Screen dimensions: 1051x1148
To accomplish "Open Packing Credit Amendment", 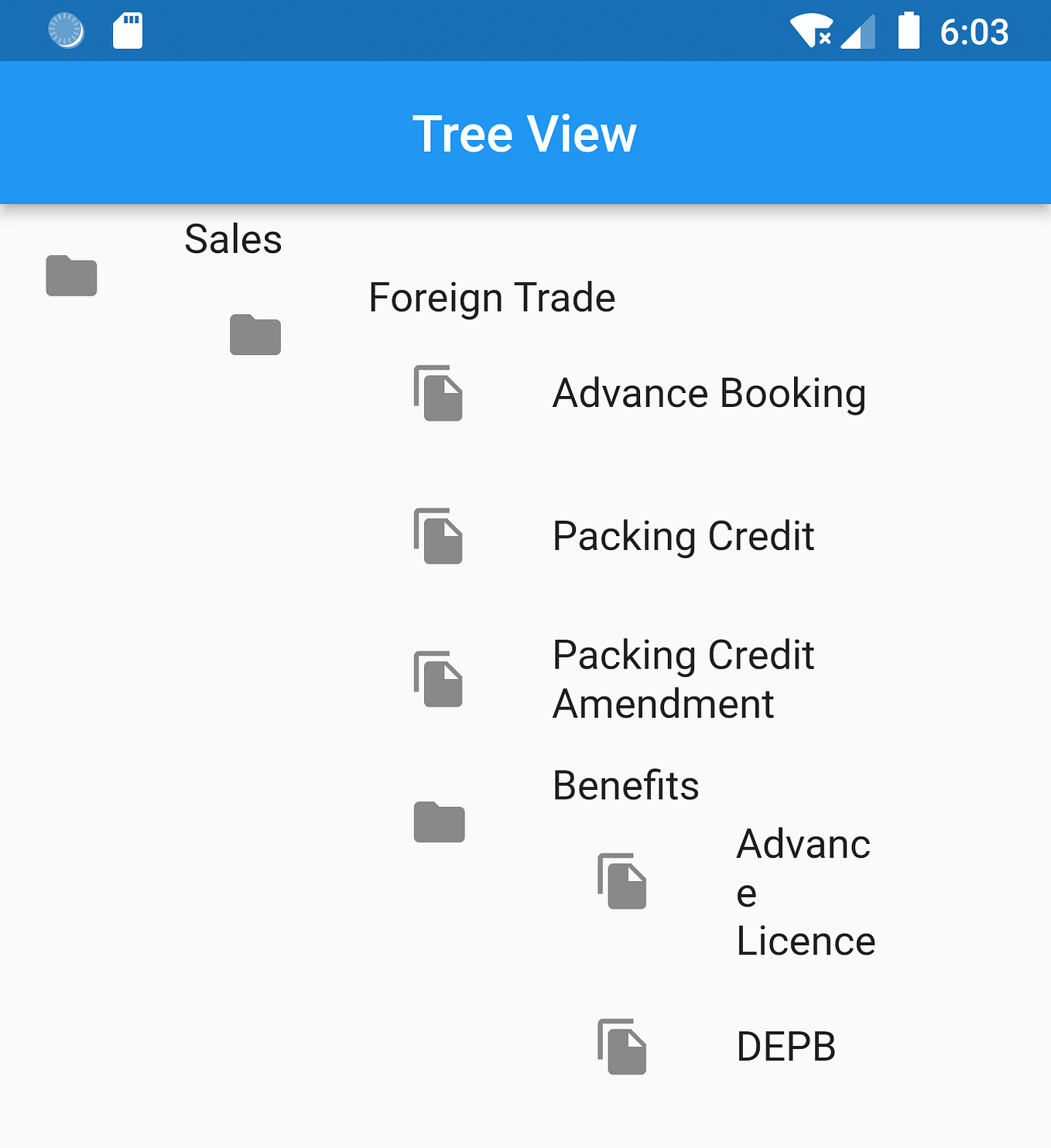I will tap(683, 679).
